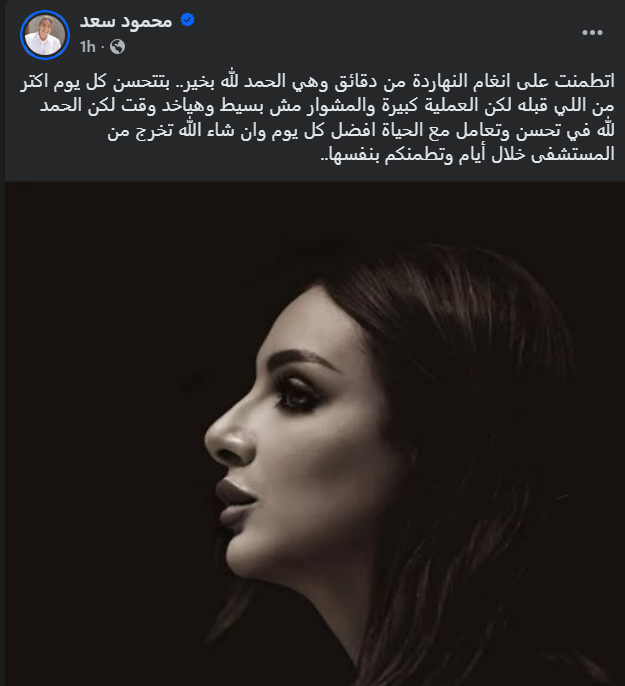Screen dimensions: 625x686
Task: Open the محمود سعد profile name link
Action: (x=125, y=21)
